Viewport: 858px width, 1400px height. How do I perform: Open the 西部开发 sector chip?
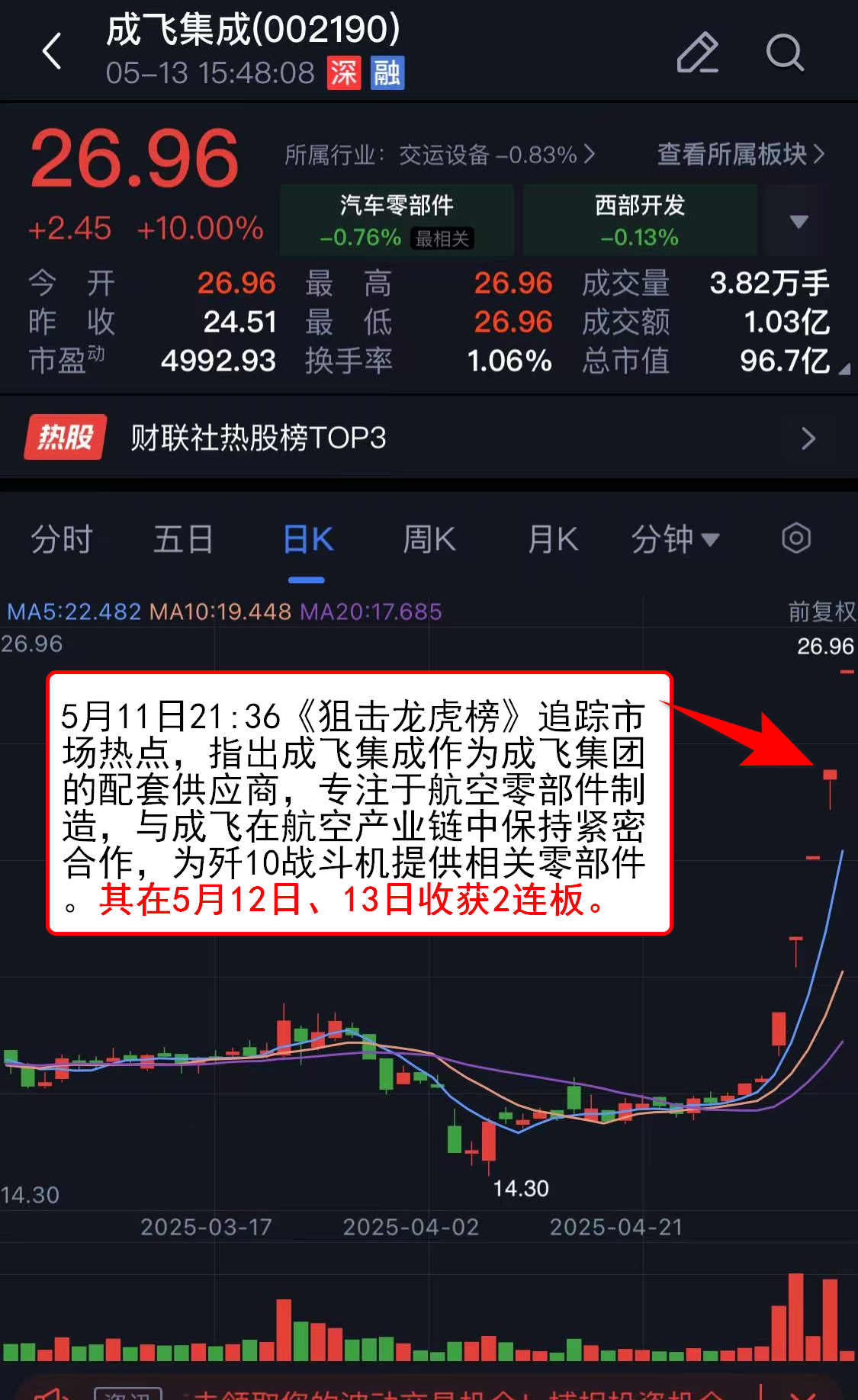click(x=639, y=220)
